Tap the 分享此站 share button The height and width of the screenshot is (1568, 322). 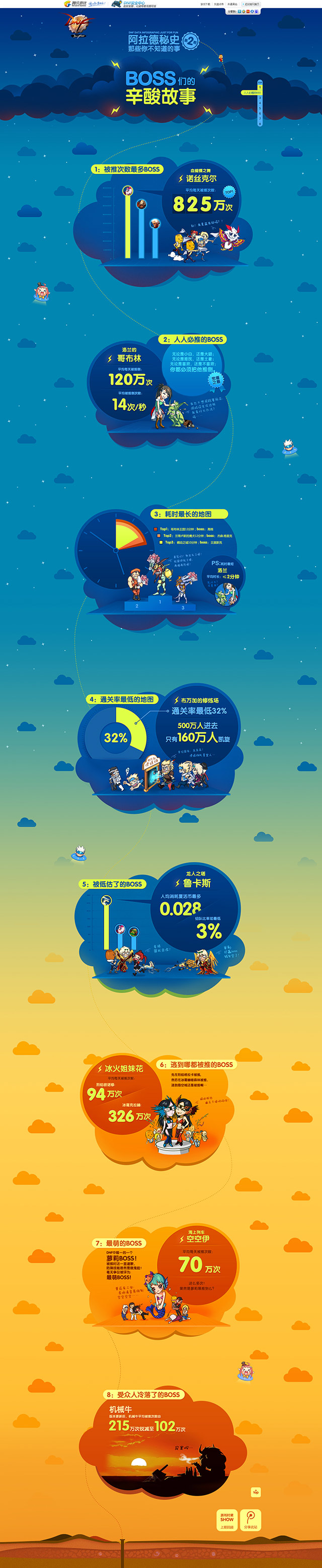tap(250, 1519)
